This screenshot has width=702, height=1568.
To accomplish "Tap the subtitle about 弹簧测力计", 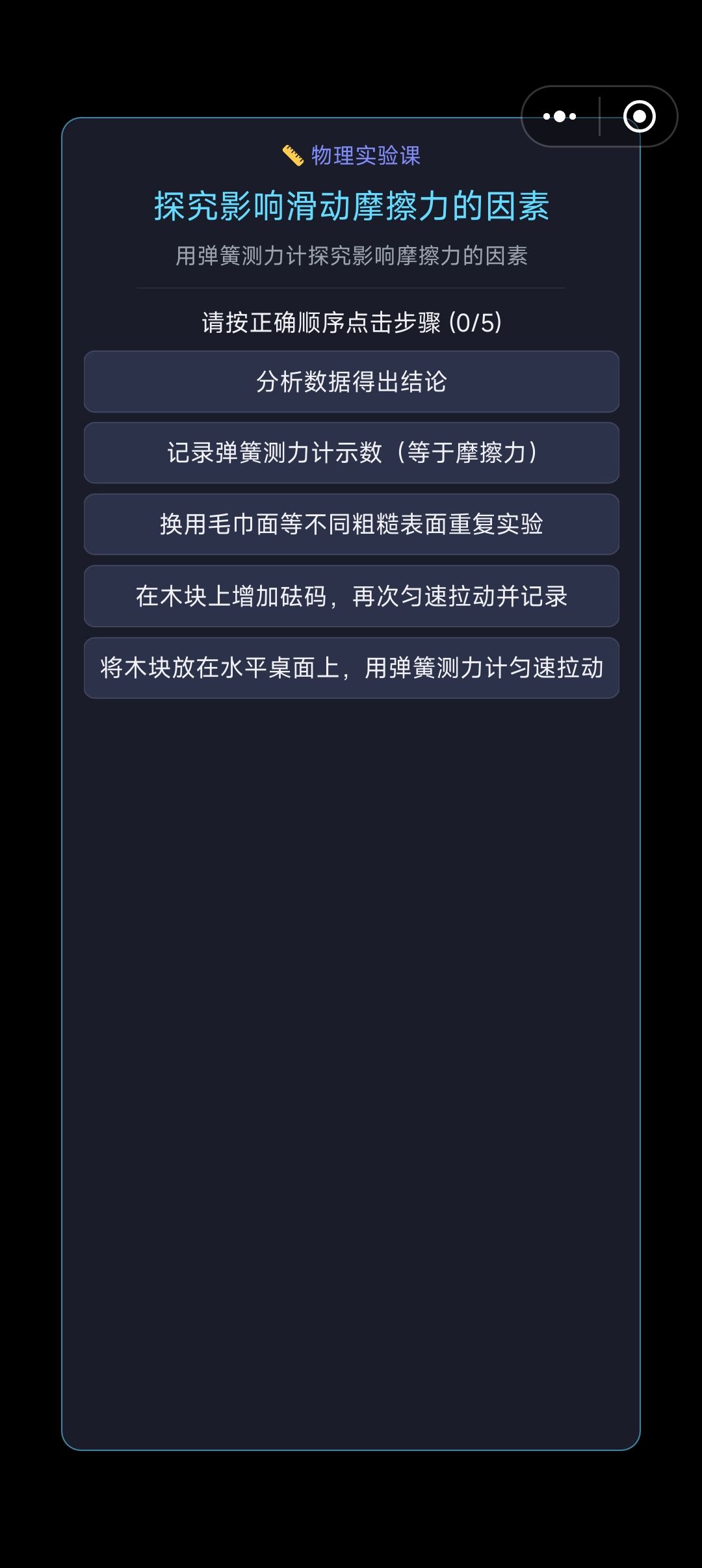I will (351, 255).
